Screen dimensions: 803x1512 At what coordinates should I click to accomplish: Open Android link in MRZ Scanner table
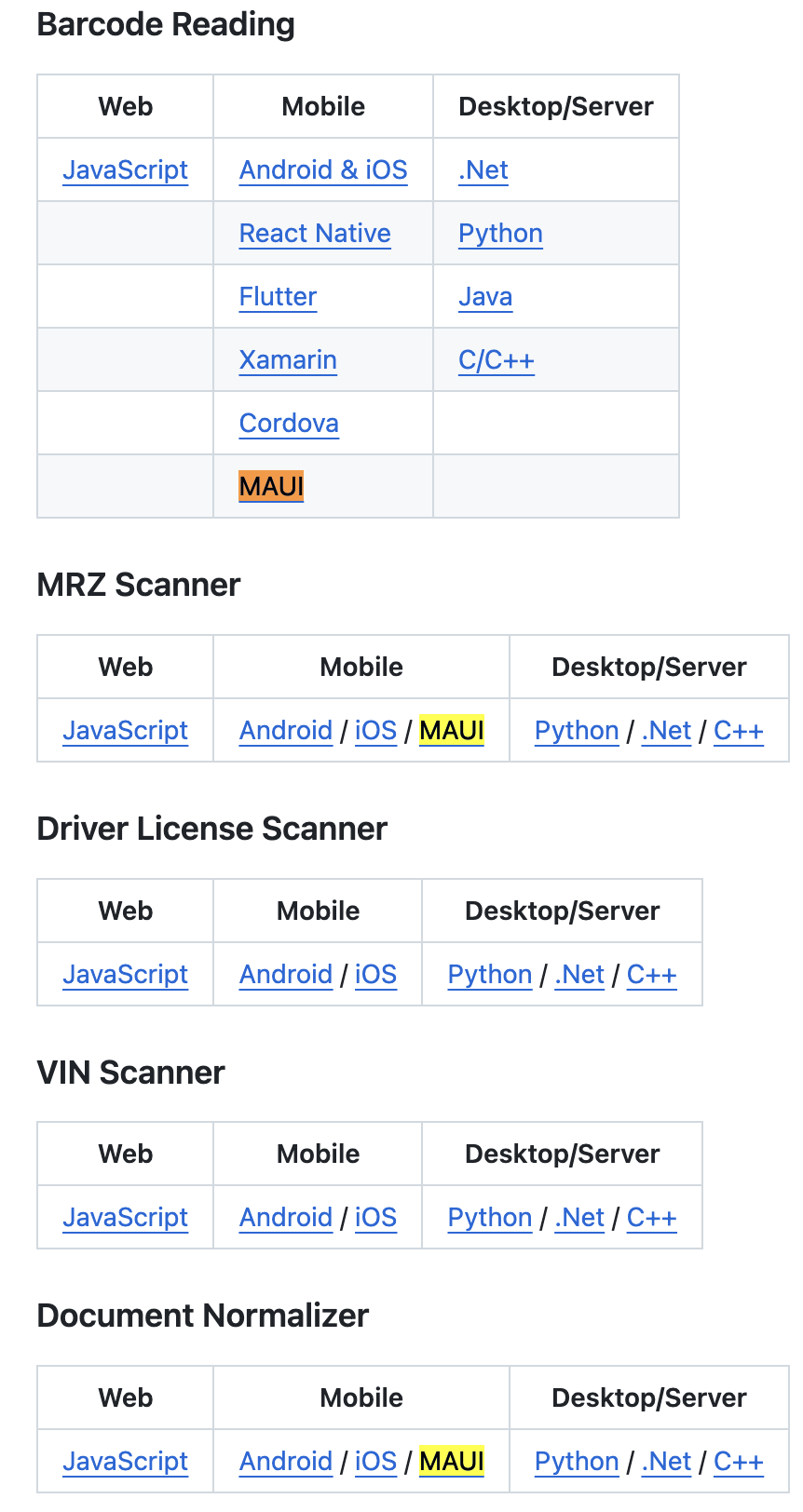click(286, 731)
